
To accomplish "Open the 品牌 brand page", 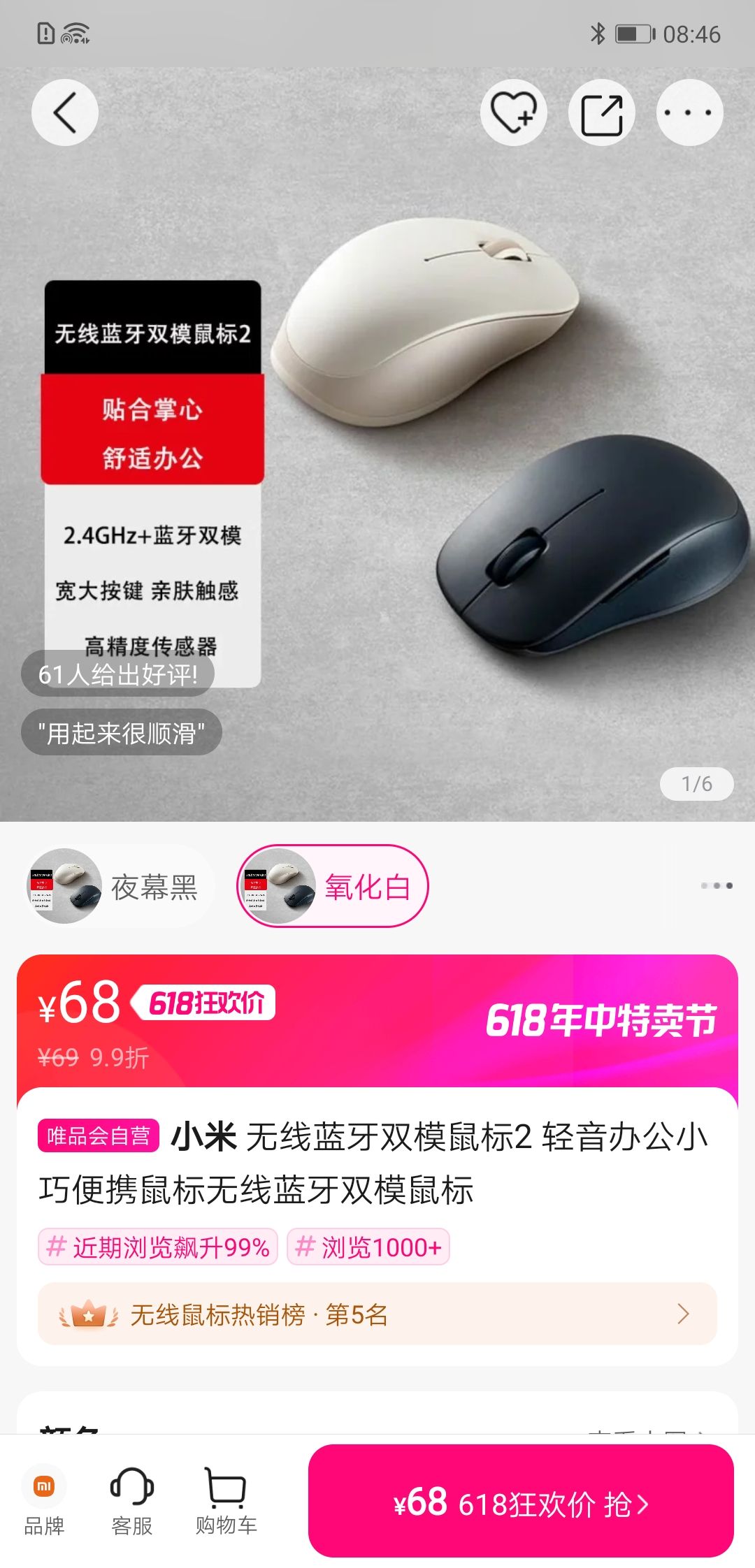I will 44,1501.
